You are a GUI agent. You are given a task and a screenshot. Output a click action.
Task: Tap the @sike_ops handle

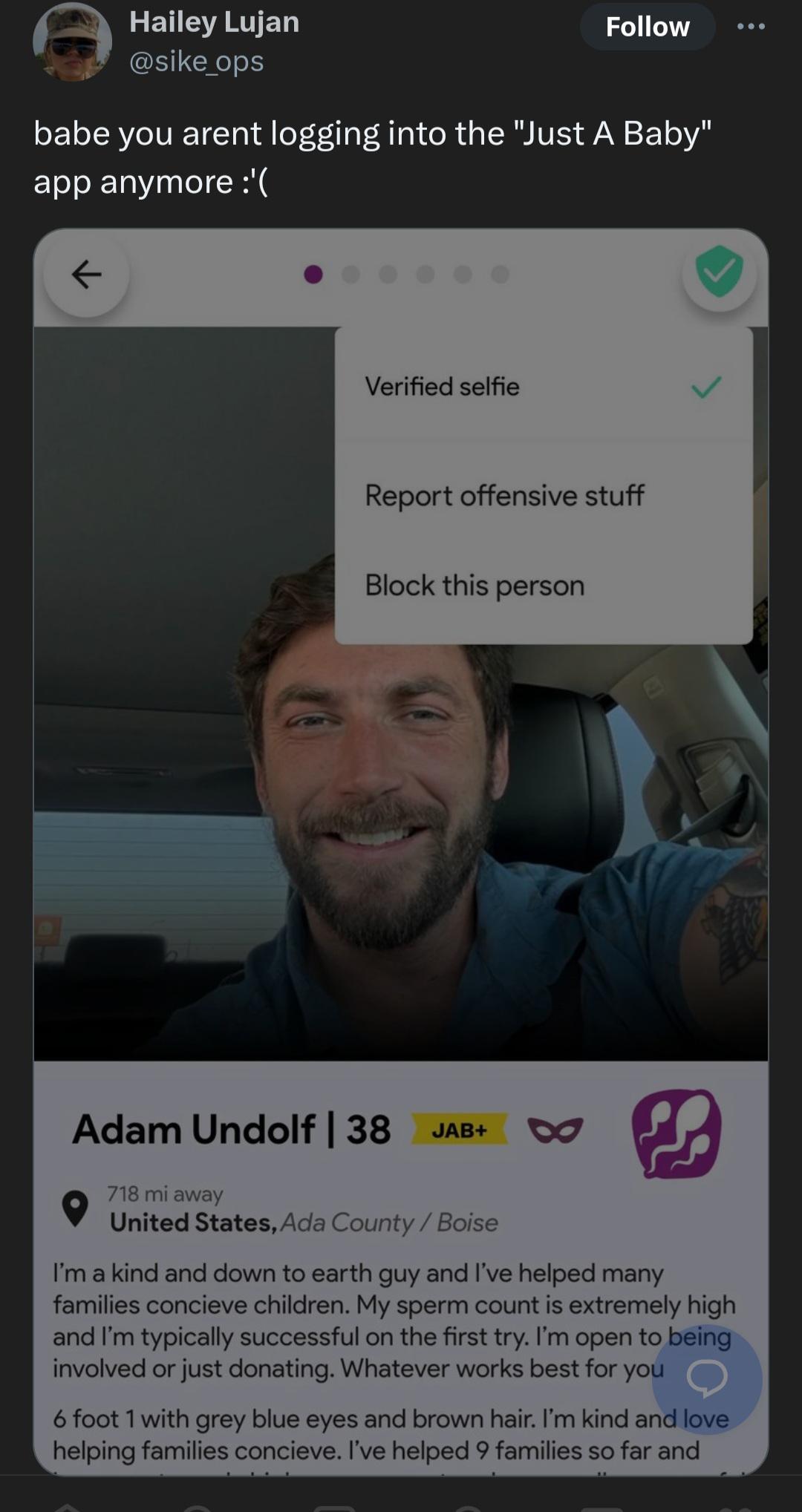tap(197, 62)
